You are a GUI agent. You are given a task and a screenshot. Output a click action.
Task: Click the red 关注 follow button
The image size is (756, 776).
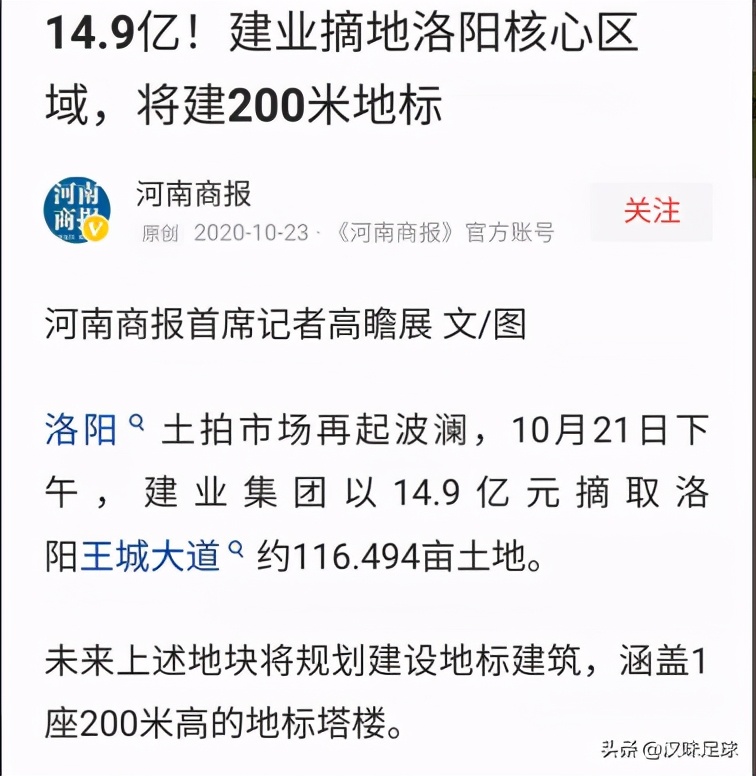click(x=653, y=211)
